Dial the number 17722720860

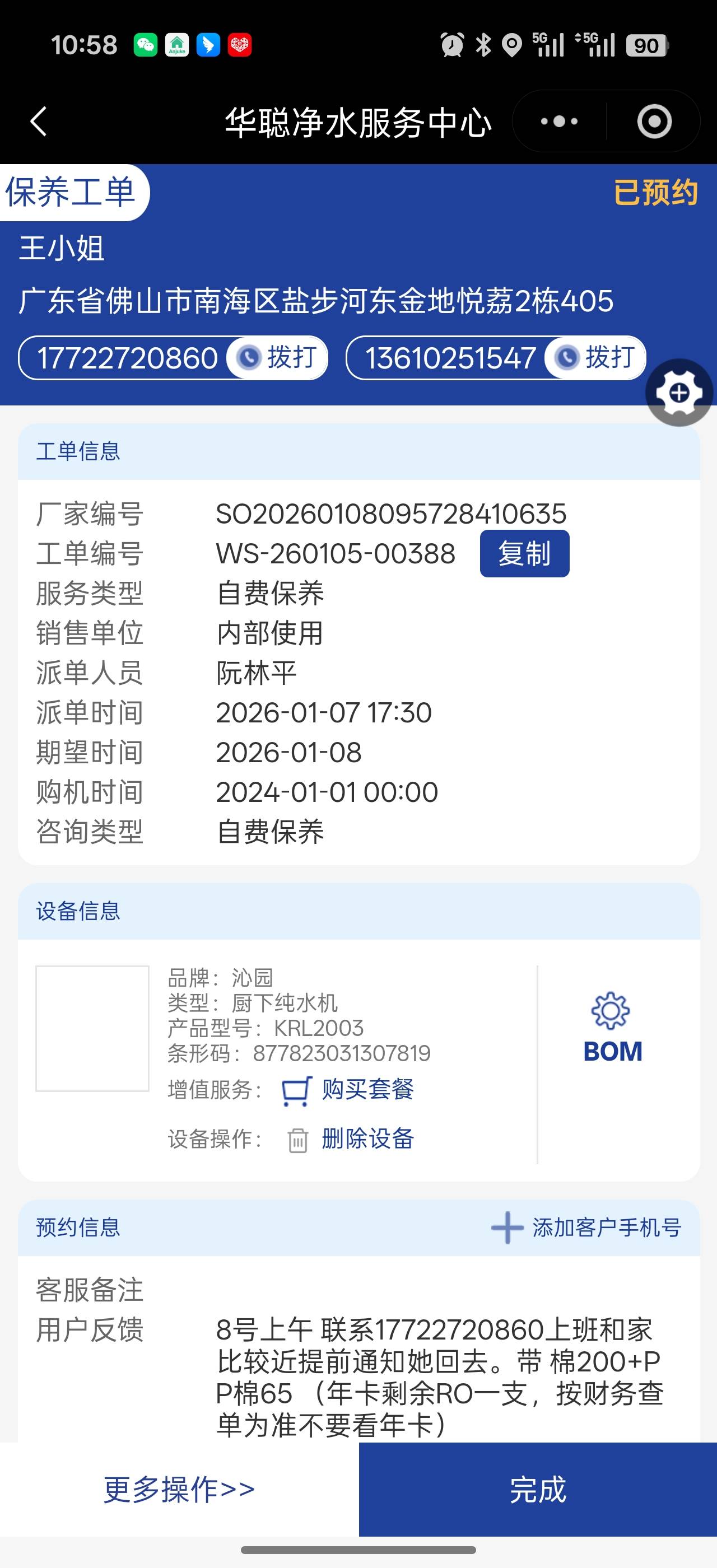277,358
